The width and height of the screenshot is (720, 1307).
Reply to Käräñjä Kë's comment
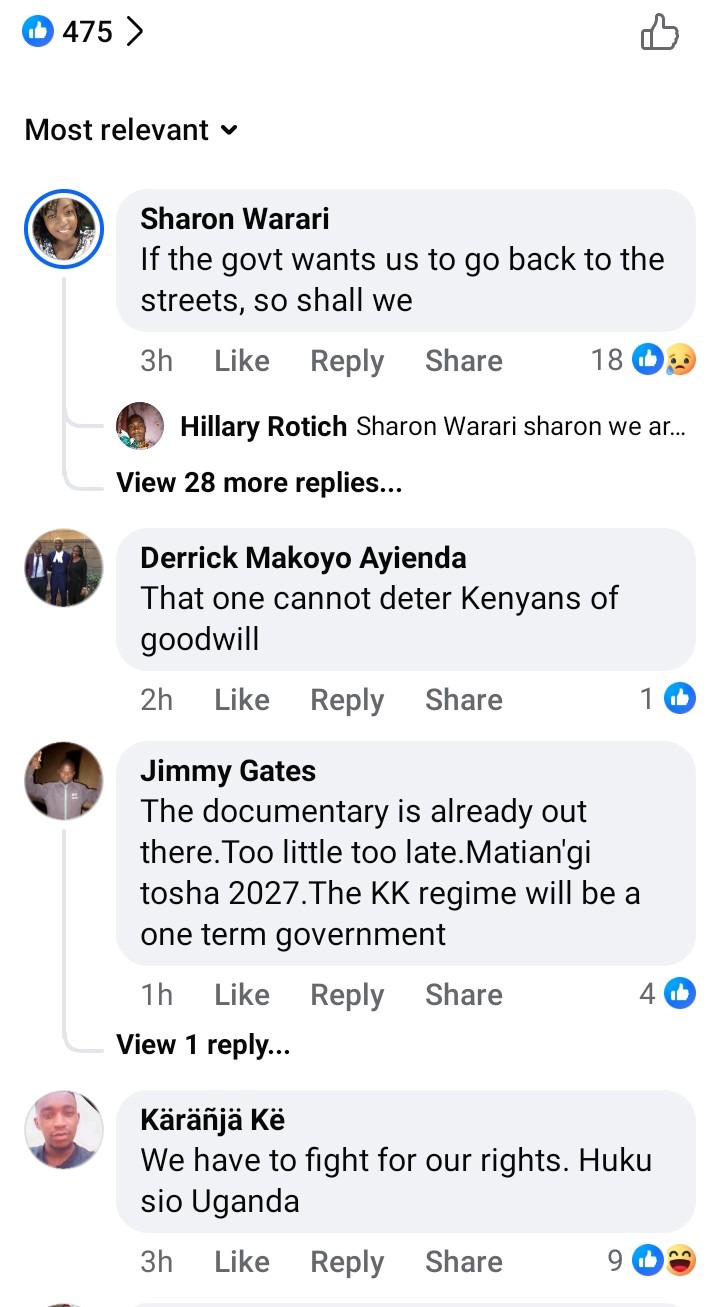(346, 1262)
